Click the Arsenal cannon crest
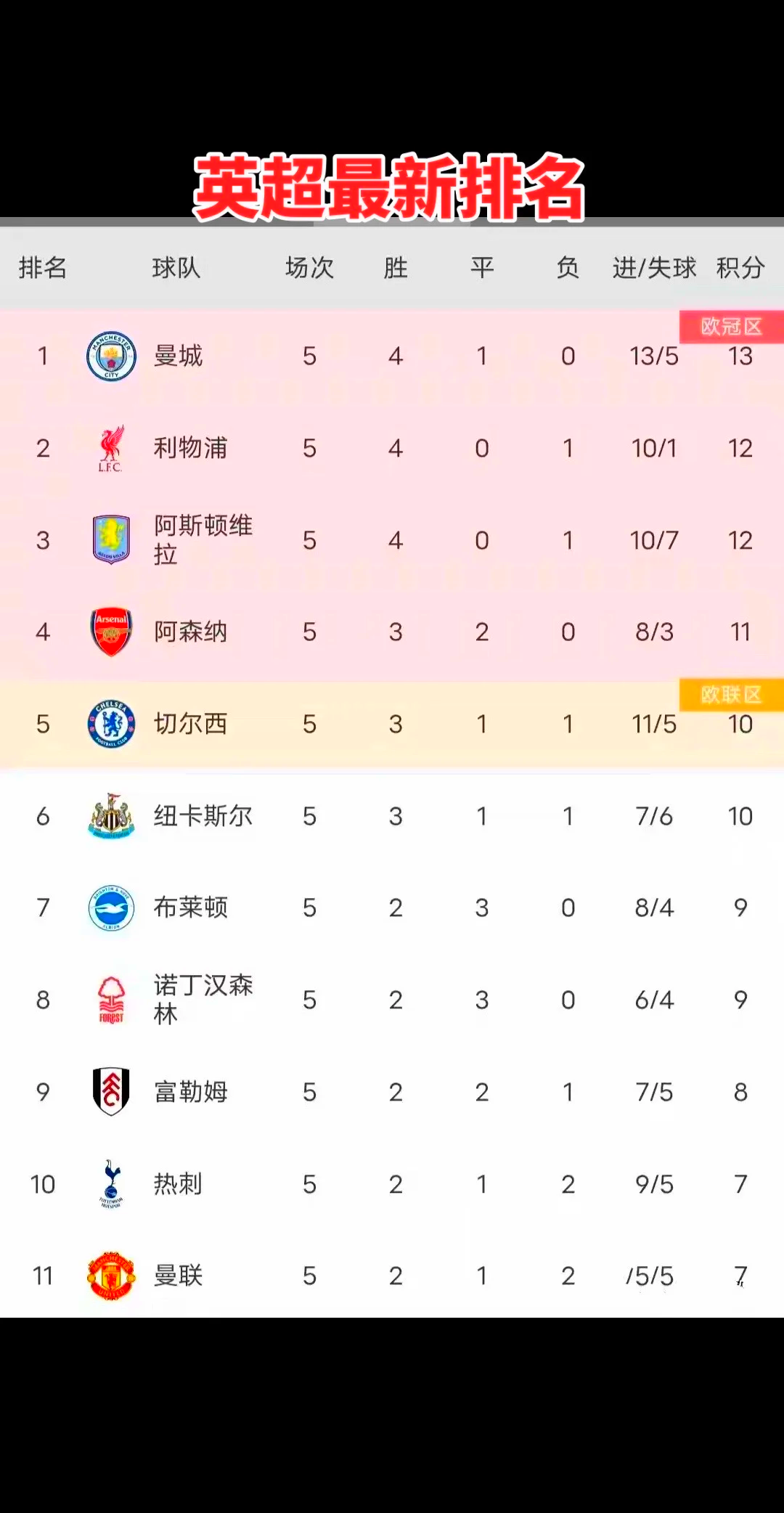The width and height of the screenshot is (784, 1513). (x=110, y=632)
